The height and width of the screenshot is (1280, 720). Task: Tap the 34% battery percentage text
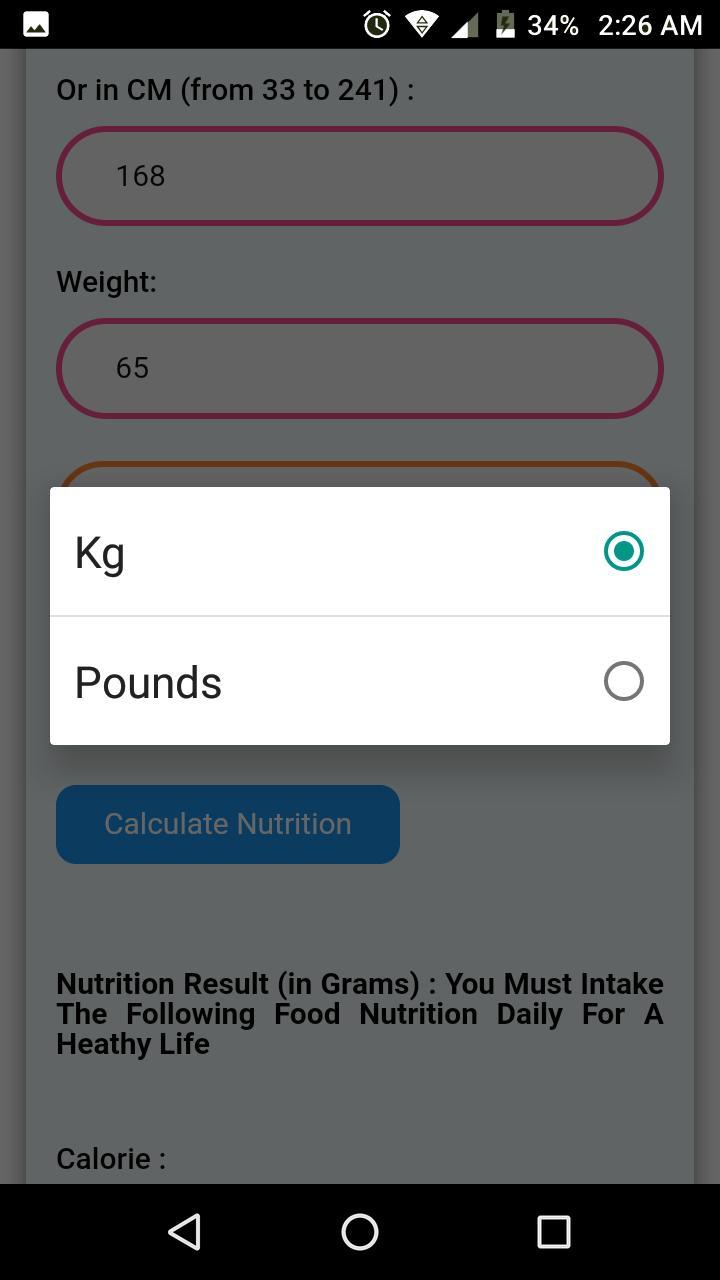[556, 24]
